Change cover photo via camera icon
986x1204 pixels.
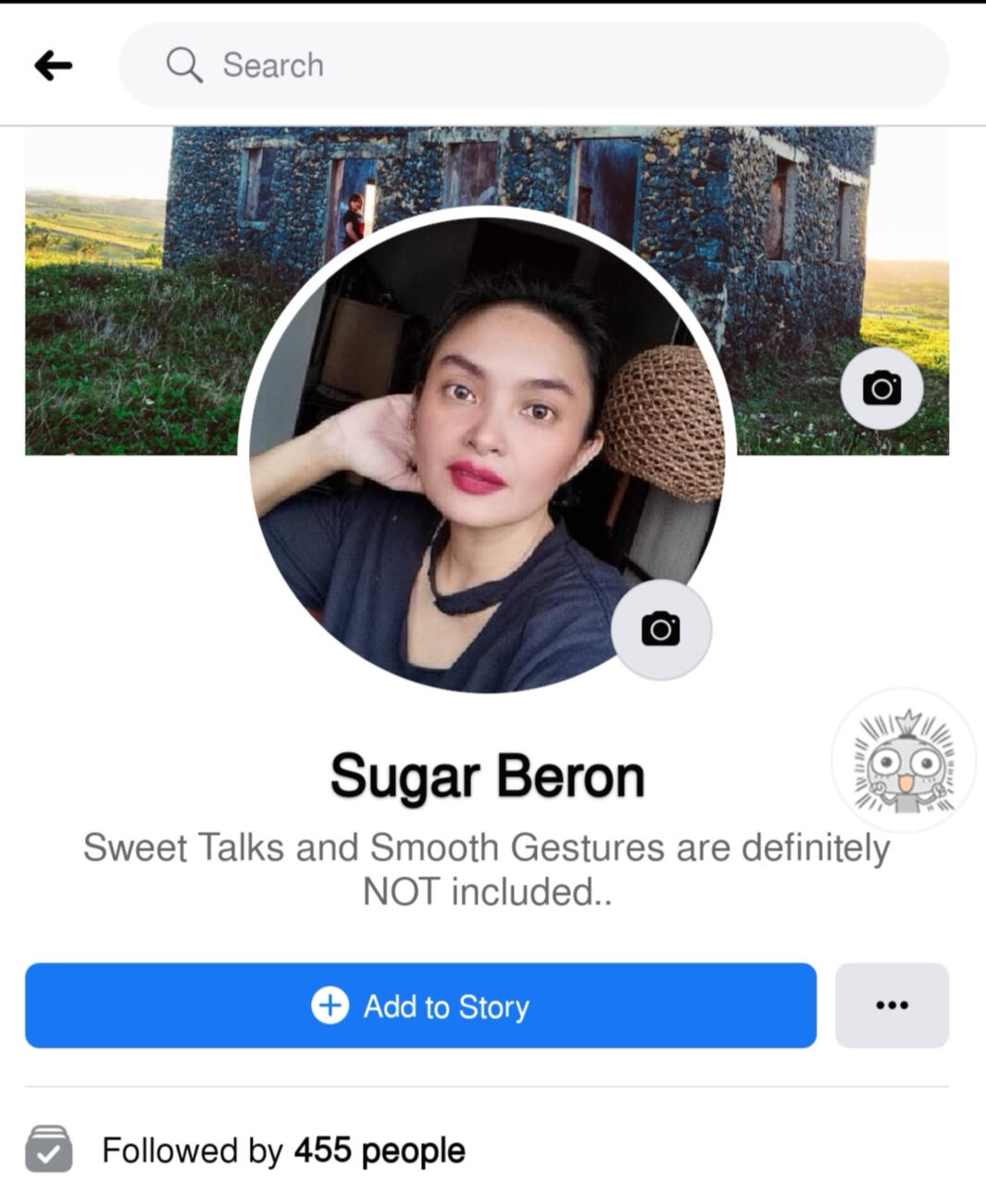881,388
